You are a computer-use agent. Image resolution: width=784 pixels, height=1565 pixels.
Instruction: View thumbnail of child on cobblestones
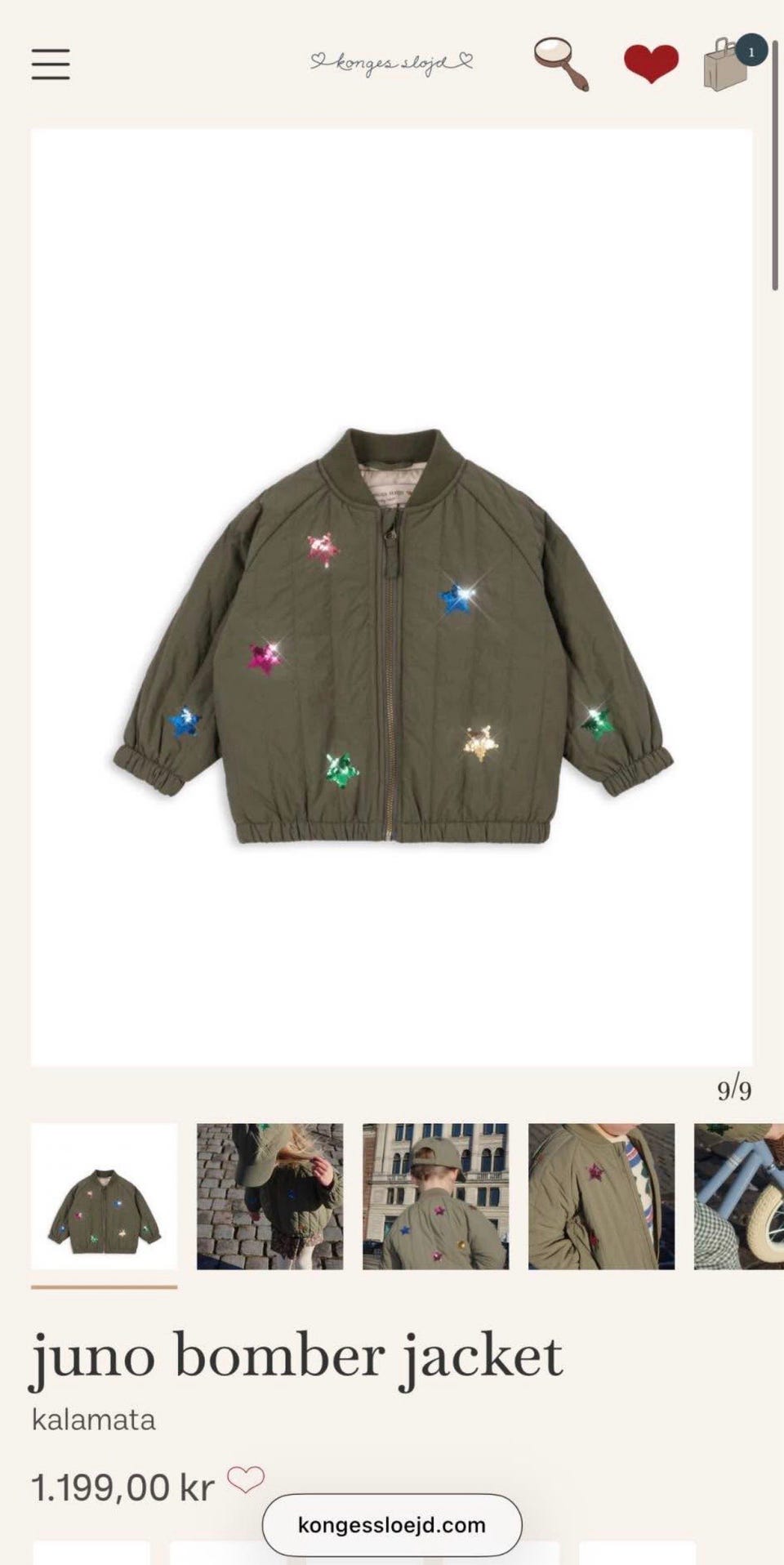click(270, 1196)
